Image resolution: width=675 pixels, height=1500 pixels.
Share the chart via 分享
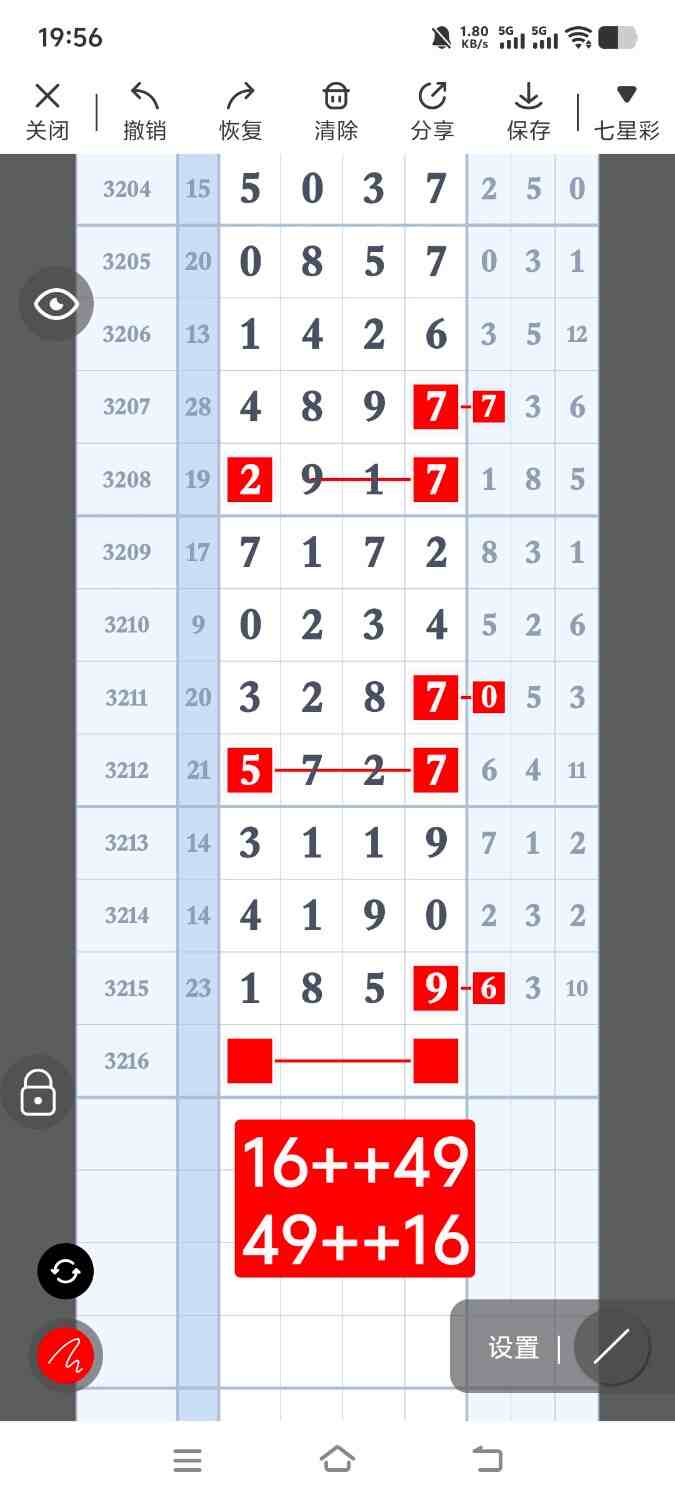click(432, 111)
